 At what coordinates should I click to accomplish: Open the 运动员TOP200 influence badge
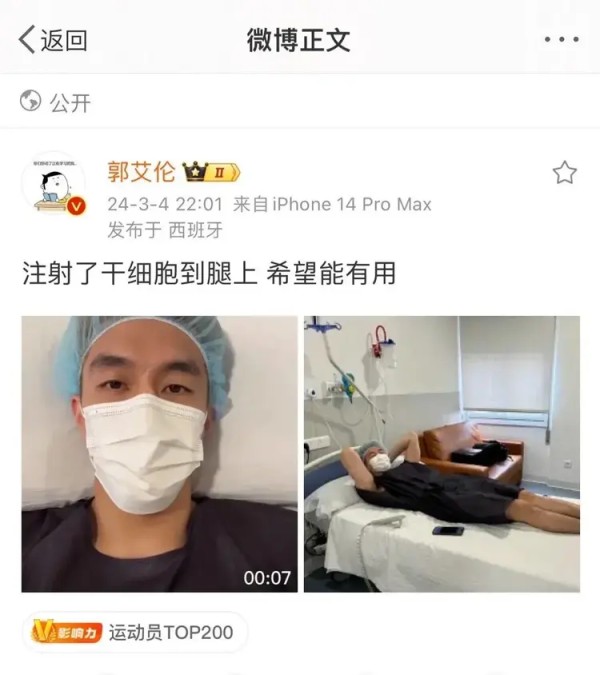(x=135, y=632)
